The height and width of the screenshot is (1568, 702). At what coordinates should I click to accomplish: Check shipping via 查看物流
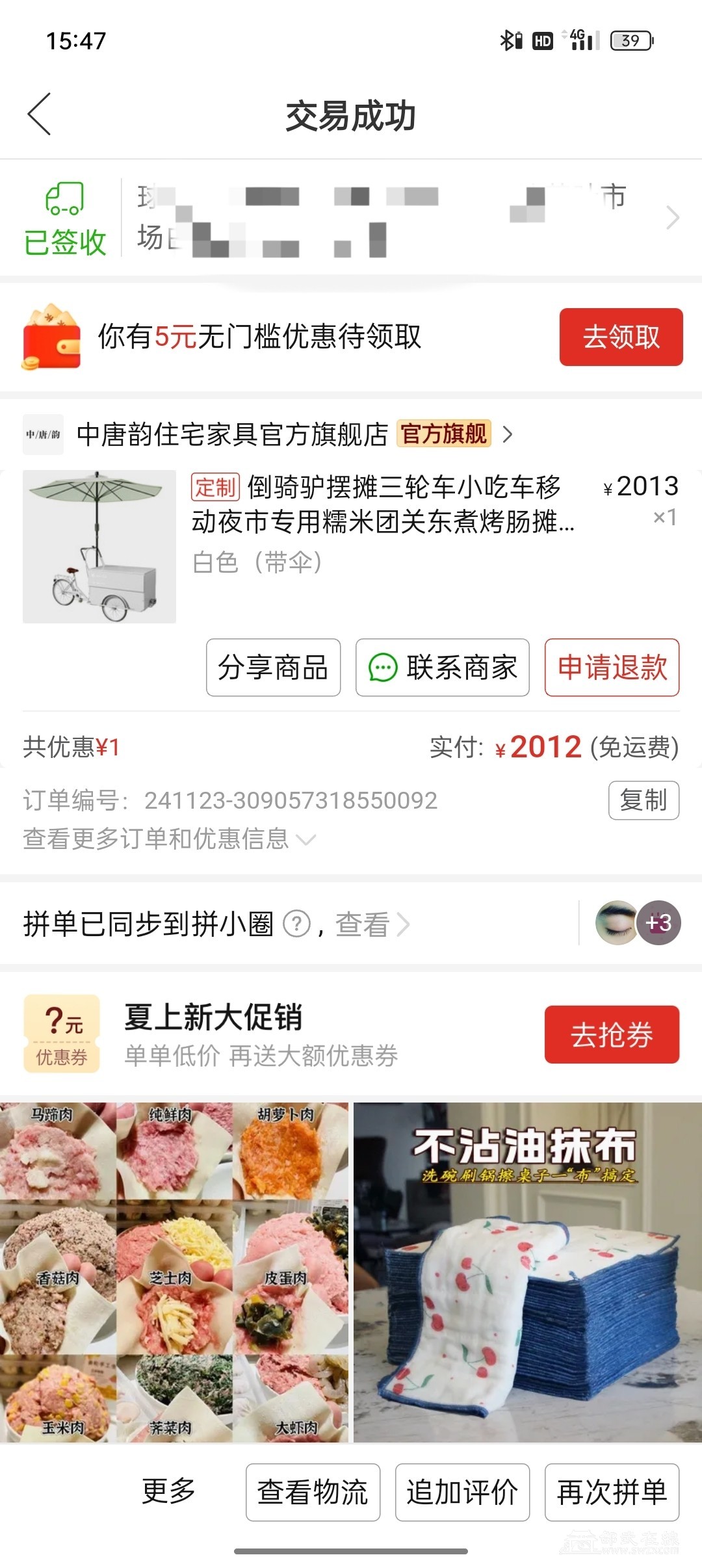pos(313,1493)
